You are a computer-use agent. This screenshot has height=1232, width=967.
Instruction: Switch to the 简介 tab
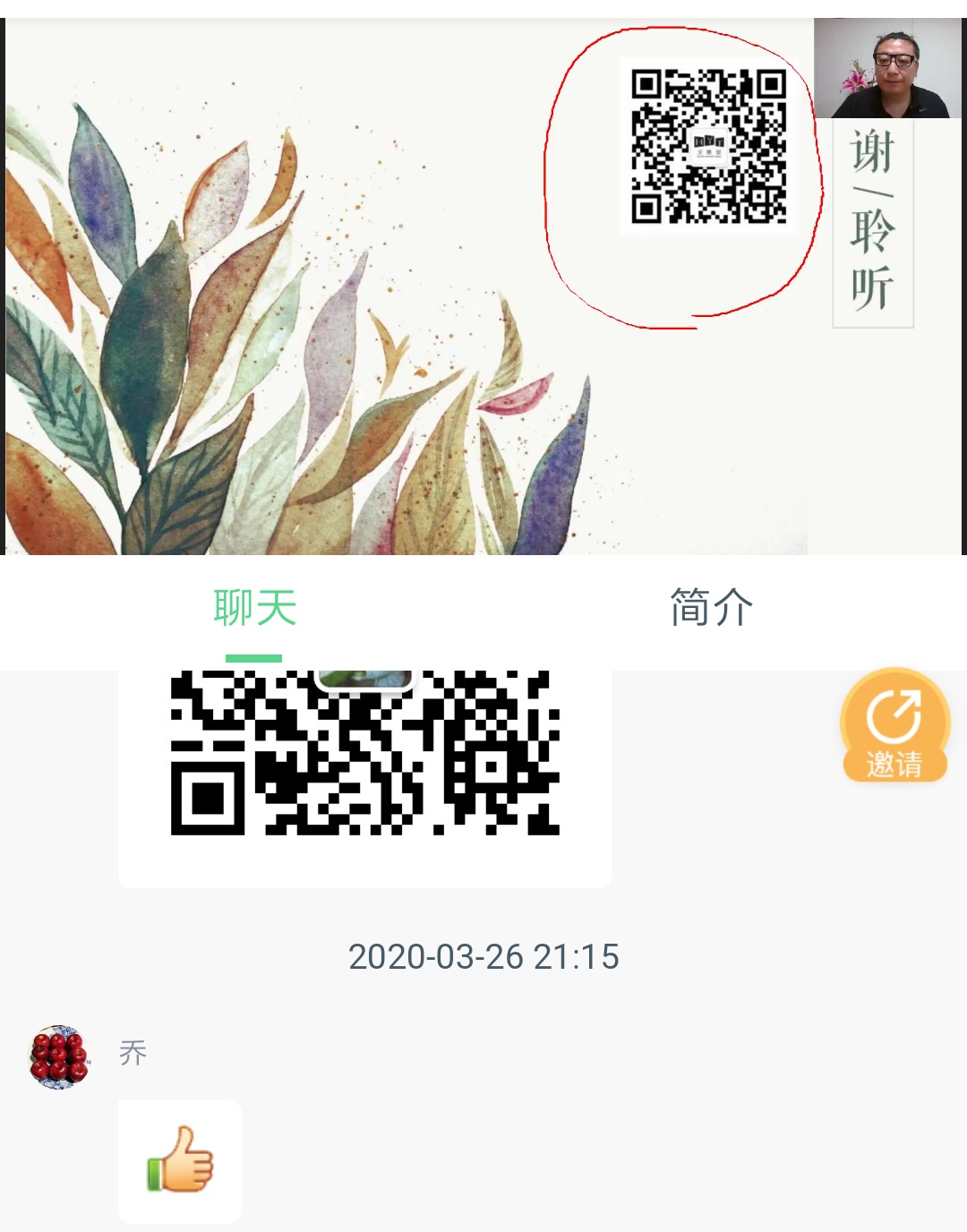(x=711, y=610)
